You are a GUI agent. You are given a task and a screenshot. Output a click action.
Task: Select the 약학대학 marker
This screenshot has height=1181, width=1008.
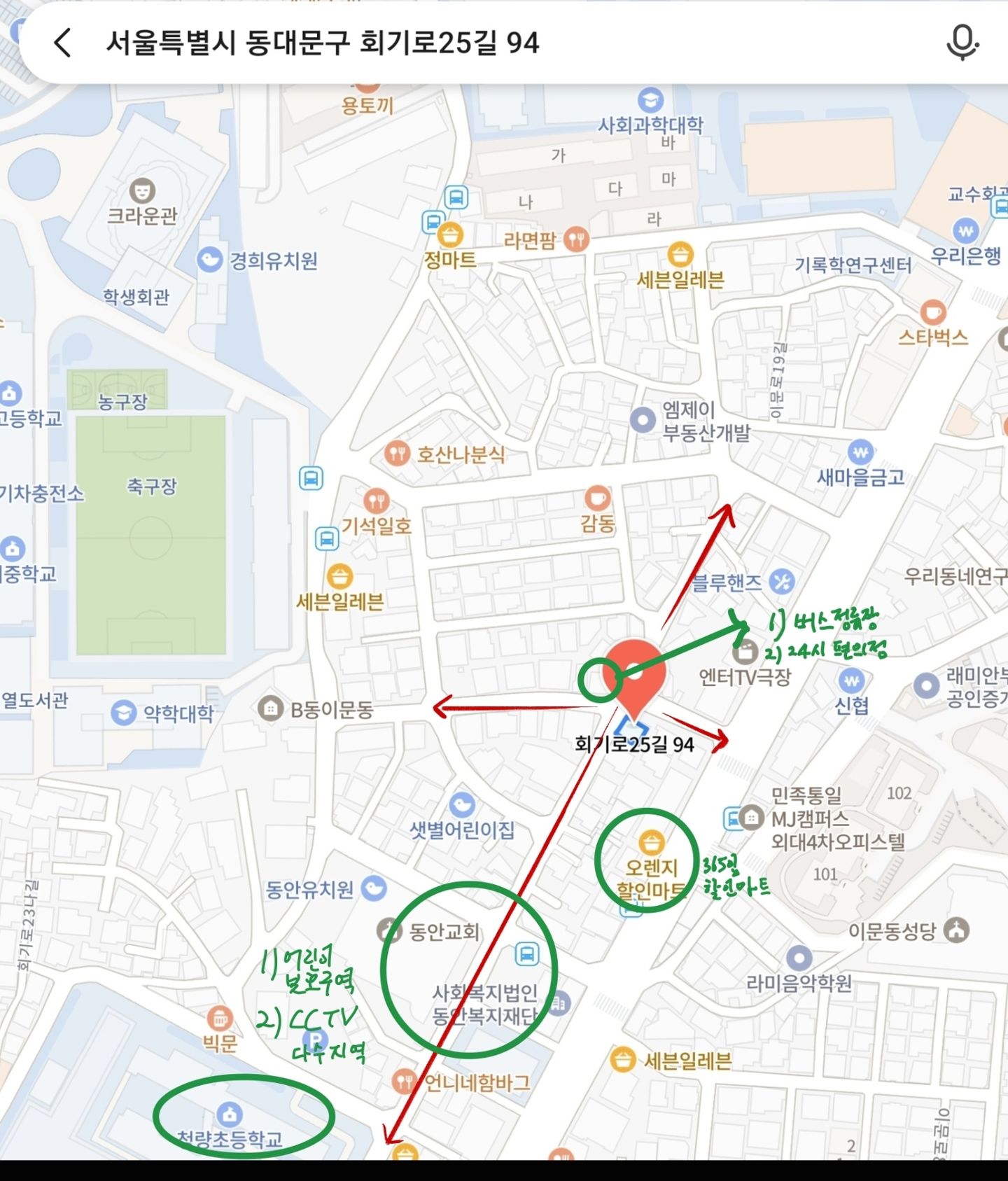[123, 713]
